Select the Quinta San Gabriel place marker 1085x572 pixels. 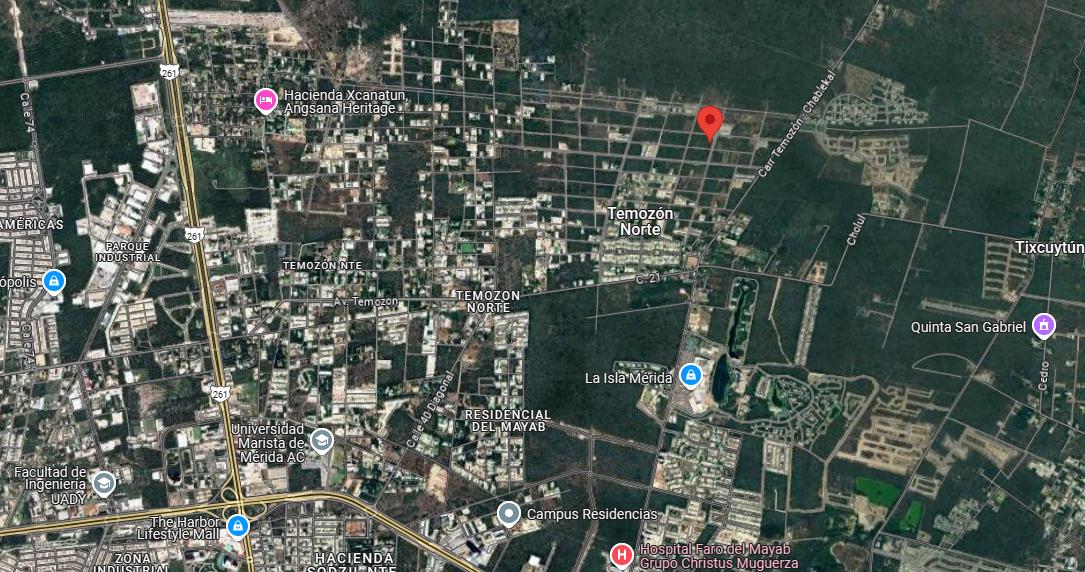(1044, 325)
